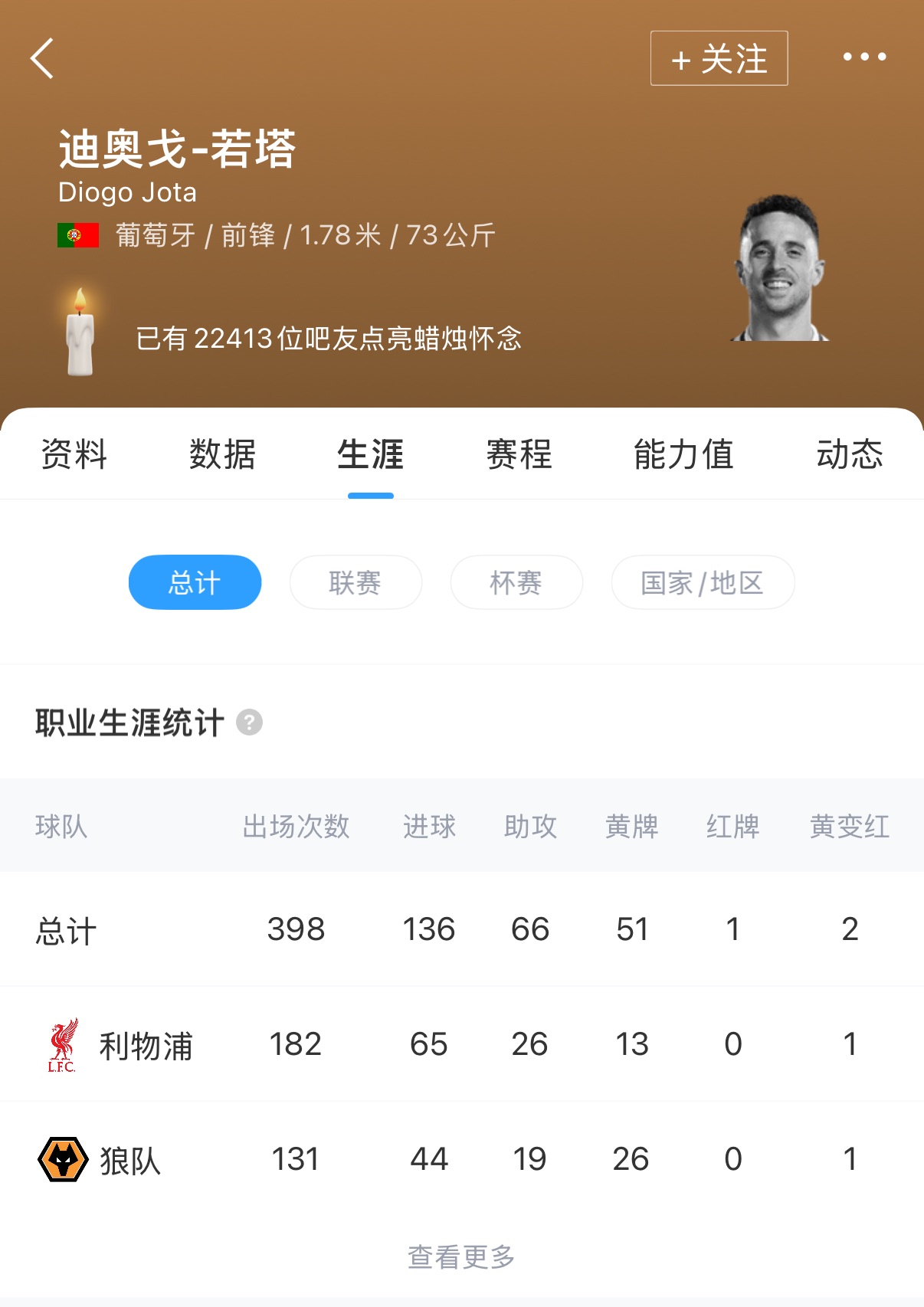Open the three-dot overflow menu
924x1307 pixels.
(x=864, y=57)
